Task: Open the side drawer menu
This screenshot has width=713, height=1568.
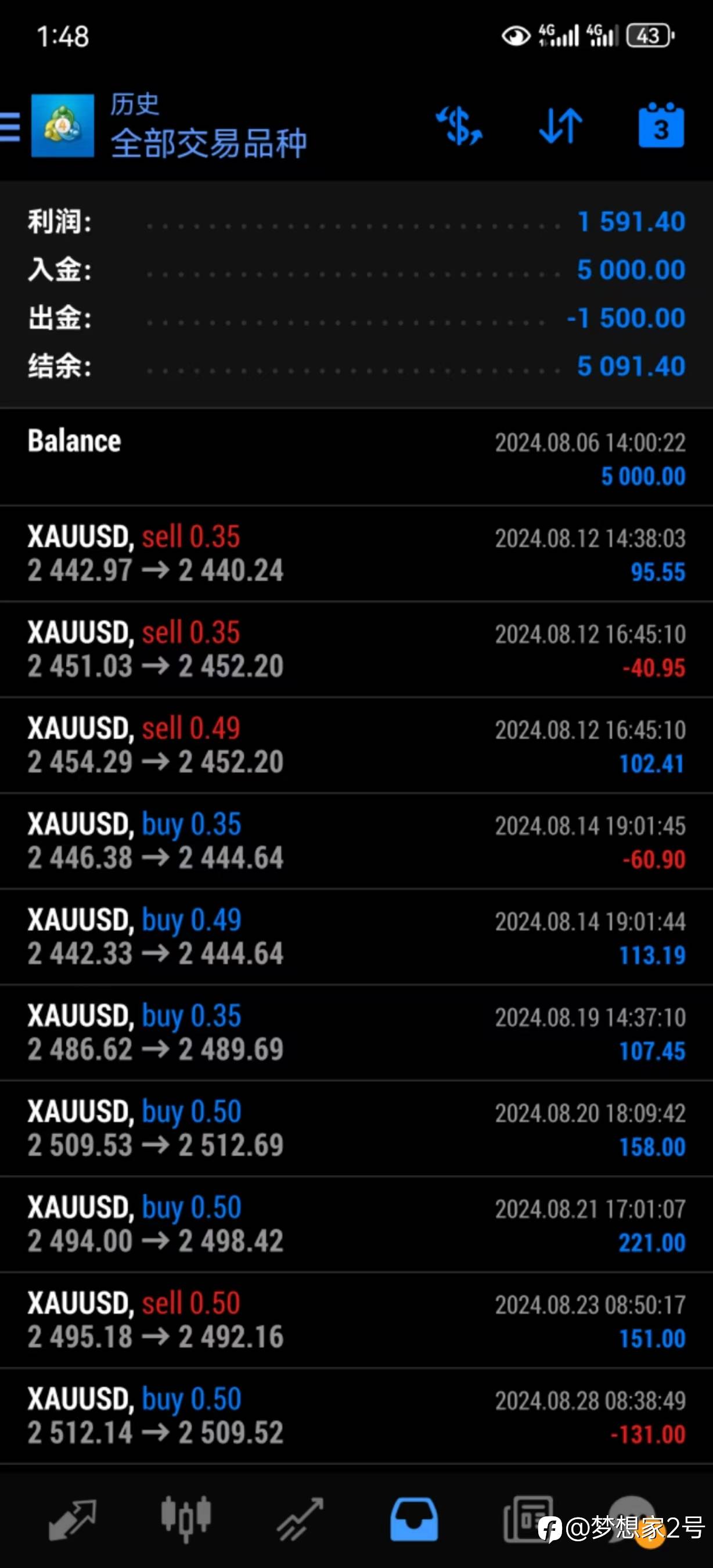Action: coord(11,127)
